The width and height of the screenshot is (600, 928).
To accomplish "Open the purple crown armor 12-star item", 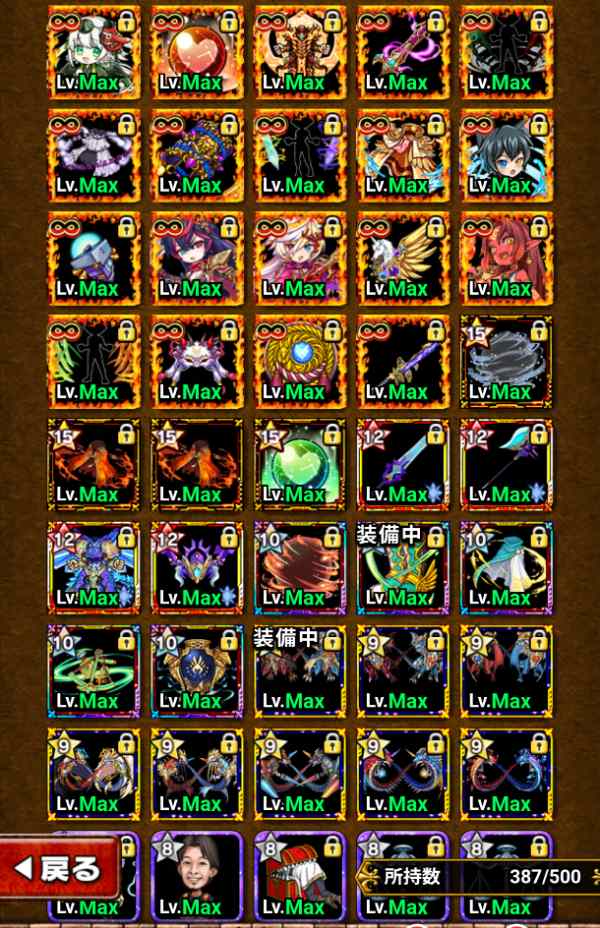I will tap(197, 567).
